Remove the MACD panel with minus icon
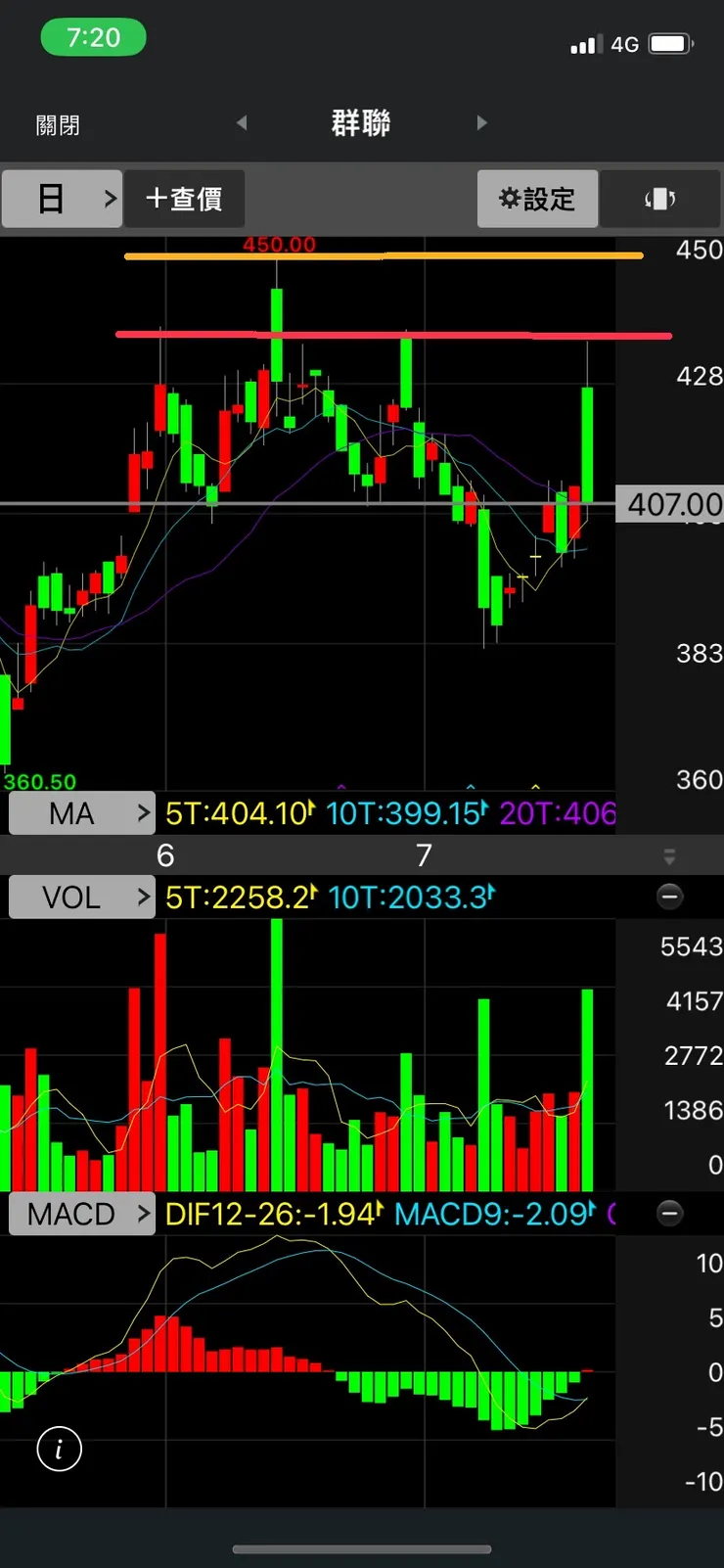The height and width of the screenshot is (1568, 724). pyautogui.click(x=670, y=1214)
